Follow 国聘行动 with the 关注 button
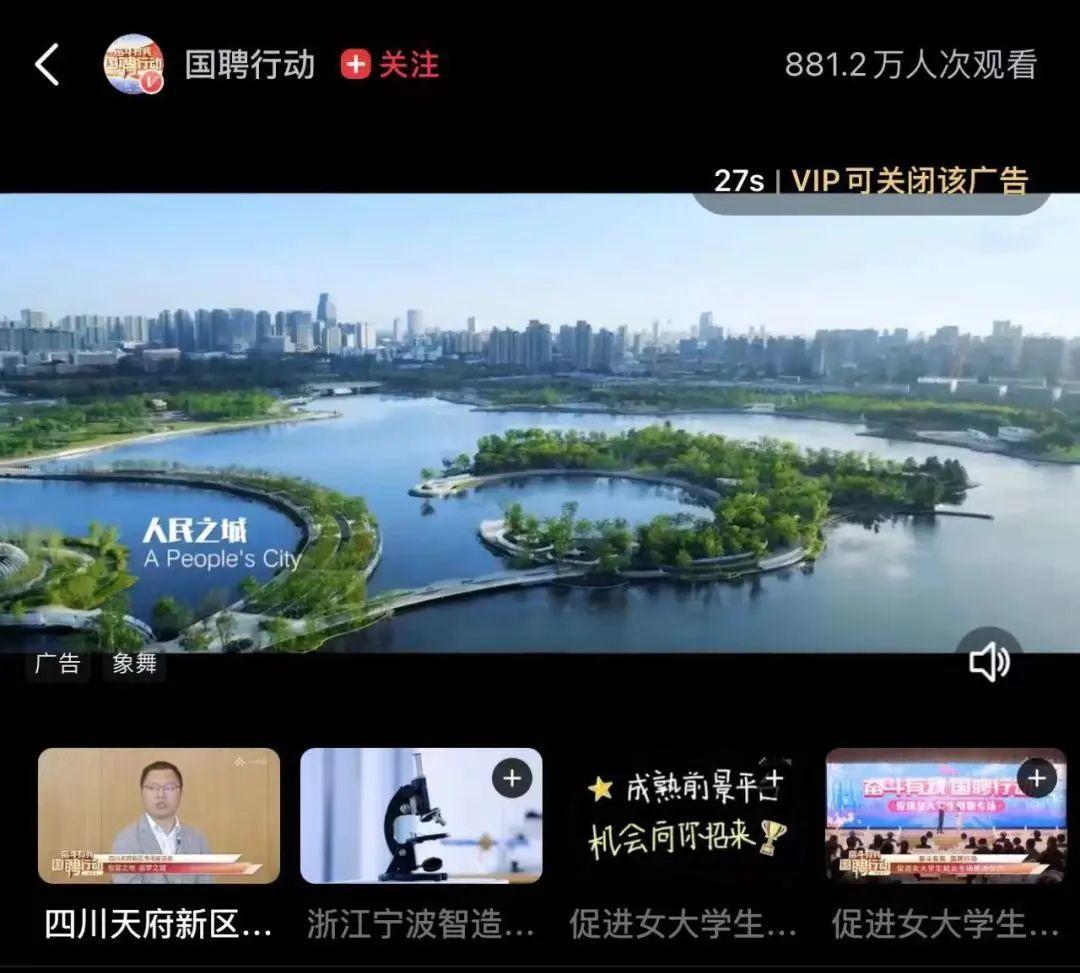This screenshot has width=1080, height=973. point(390,65)
